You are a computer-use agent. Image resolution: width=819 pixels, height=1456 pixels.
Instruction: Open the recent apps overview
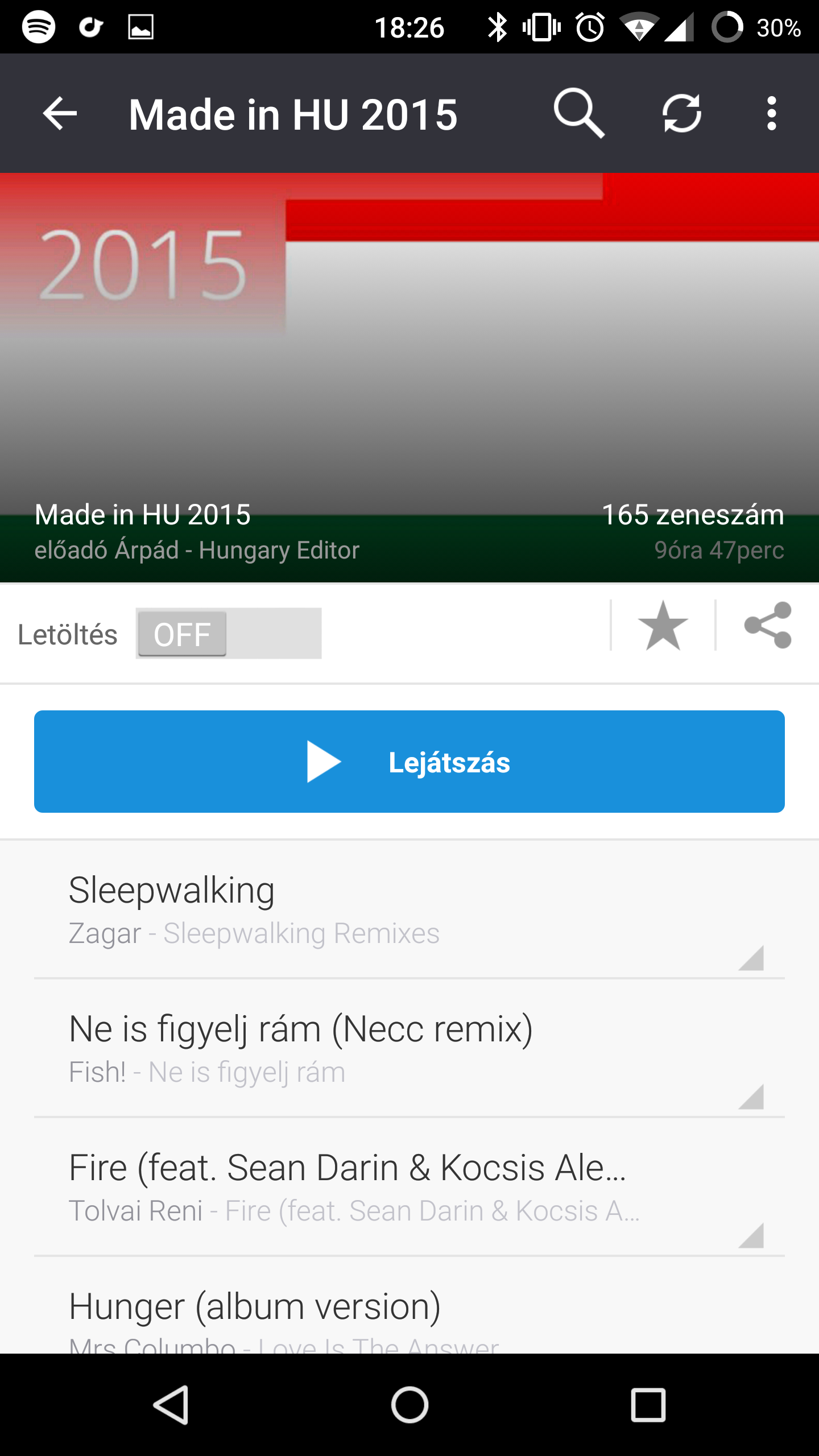648,1405
